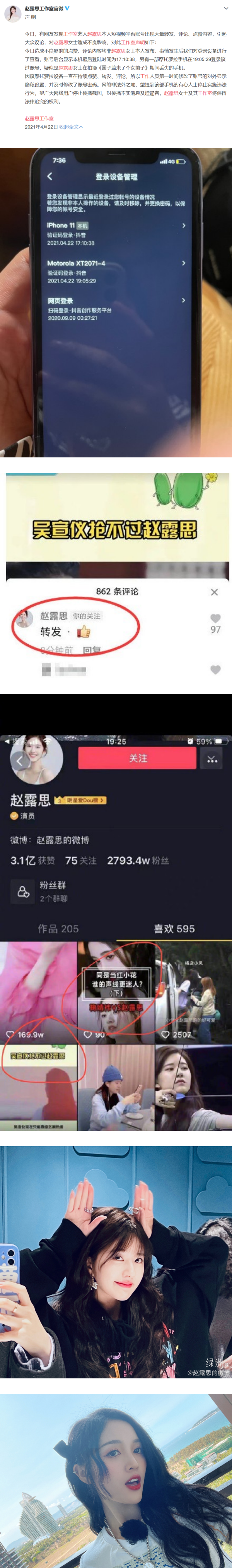Open the red 赵露思工作室 link below the statement

[x=39, y=119]
